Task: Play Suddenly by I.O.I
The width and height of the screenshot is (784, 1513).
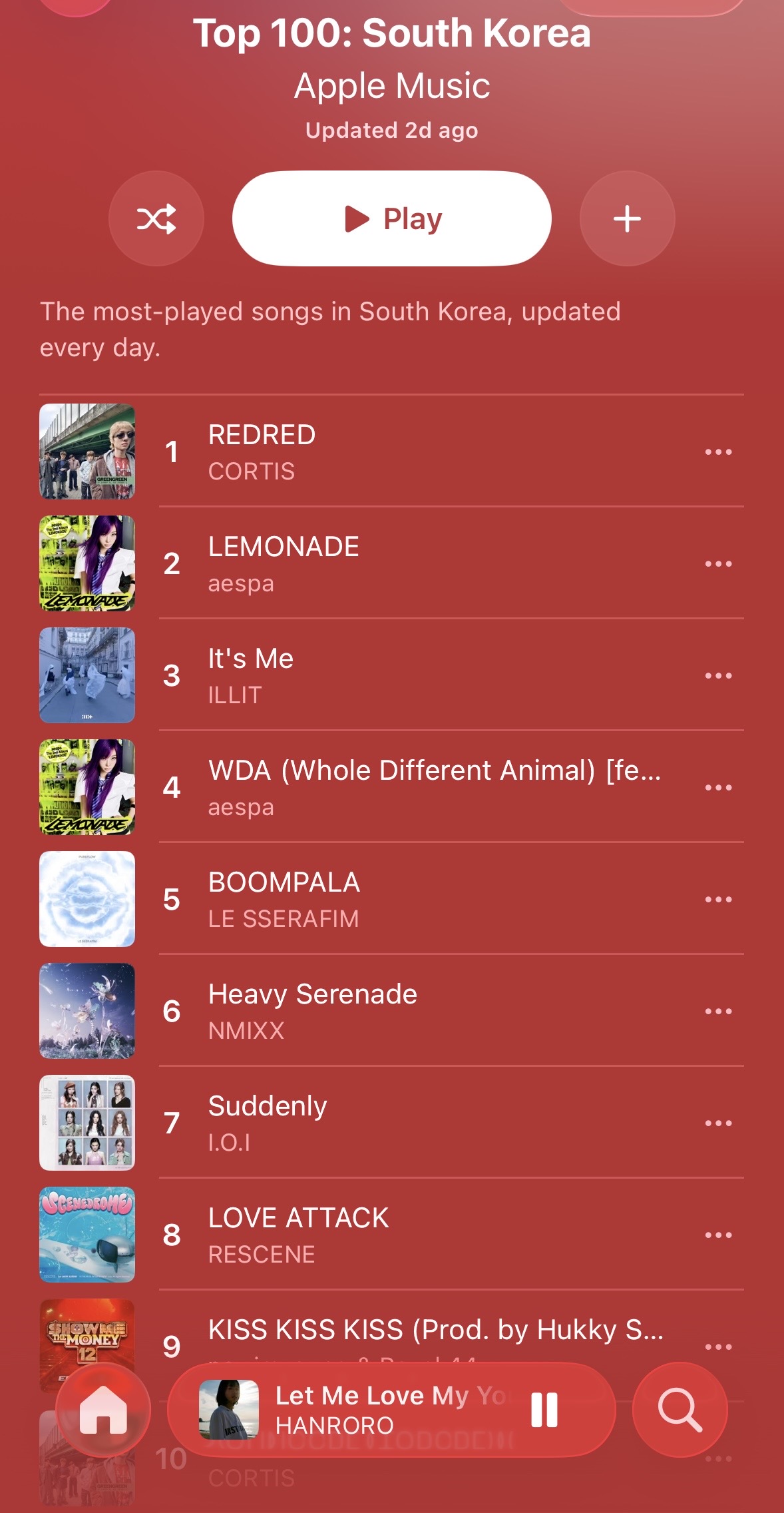Action: coord(391,1123)
